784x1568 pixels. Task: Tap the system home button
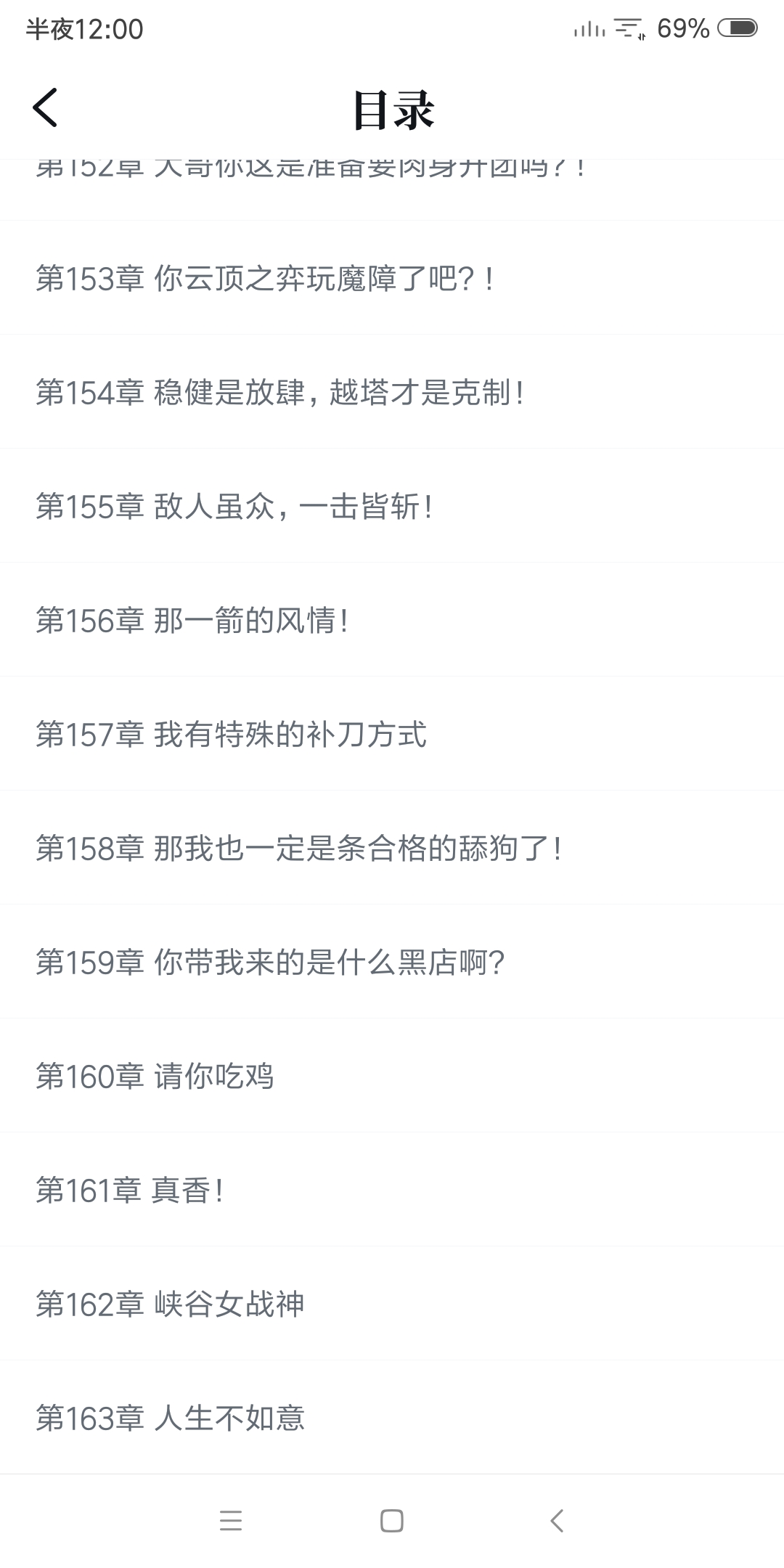[392, 1521]
